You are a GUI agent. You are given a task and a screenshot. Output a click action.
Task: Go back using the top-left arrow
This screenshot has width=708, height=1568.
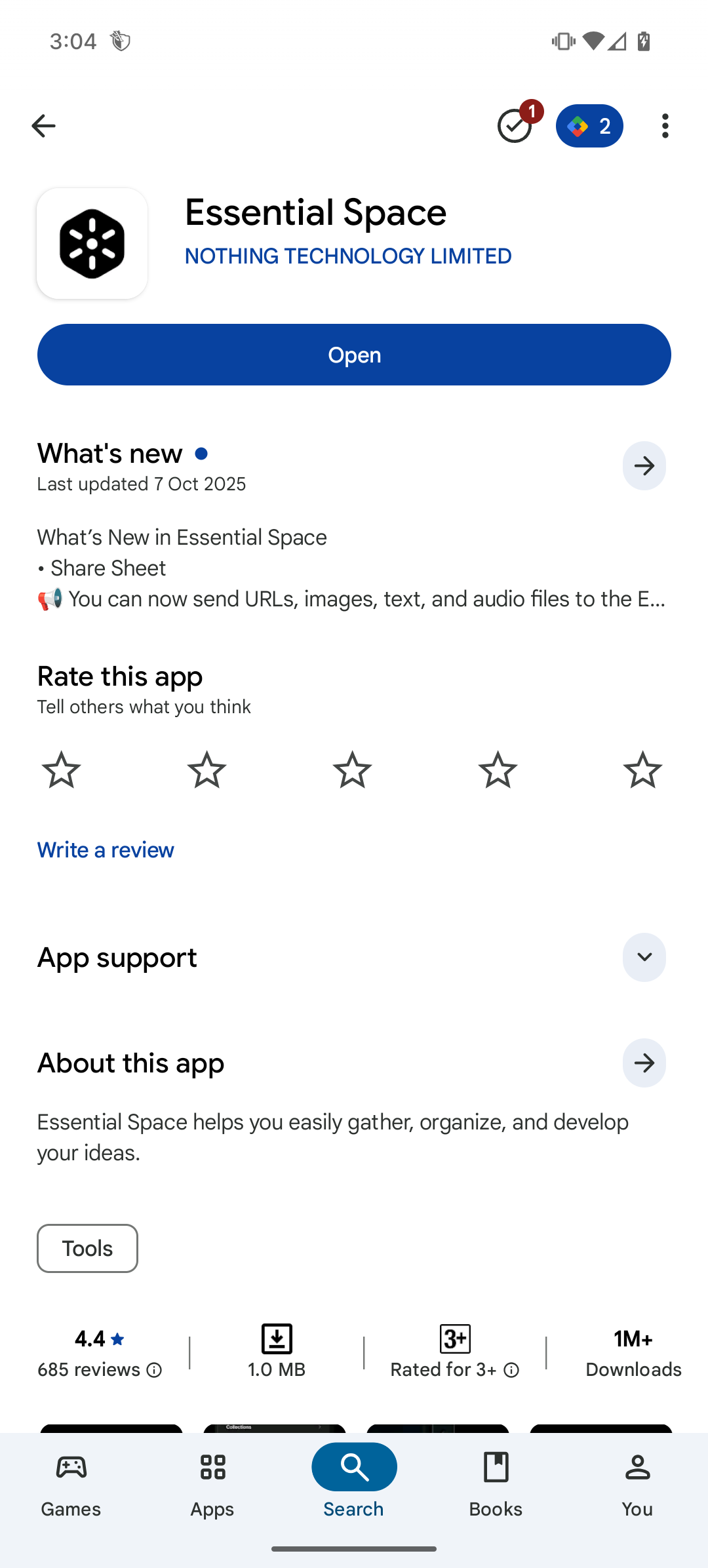[43, 126]
